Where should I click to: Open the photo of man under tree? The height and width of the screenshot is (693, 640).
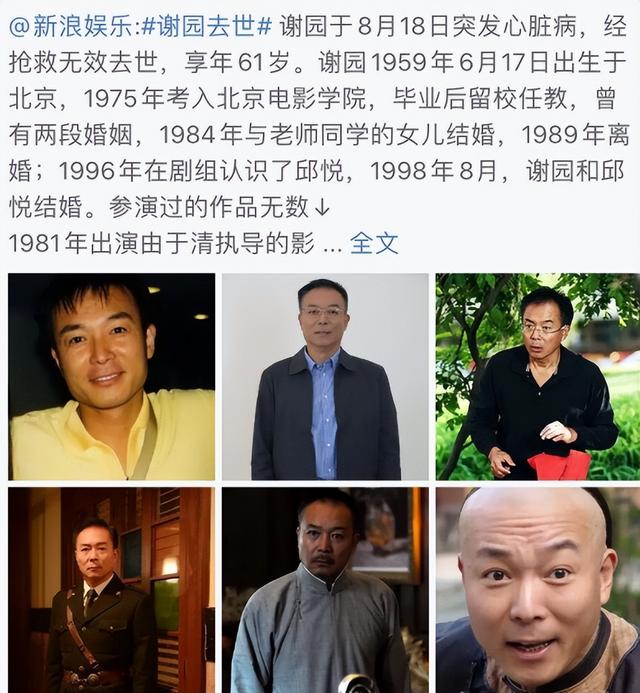tap(538, 377)
